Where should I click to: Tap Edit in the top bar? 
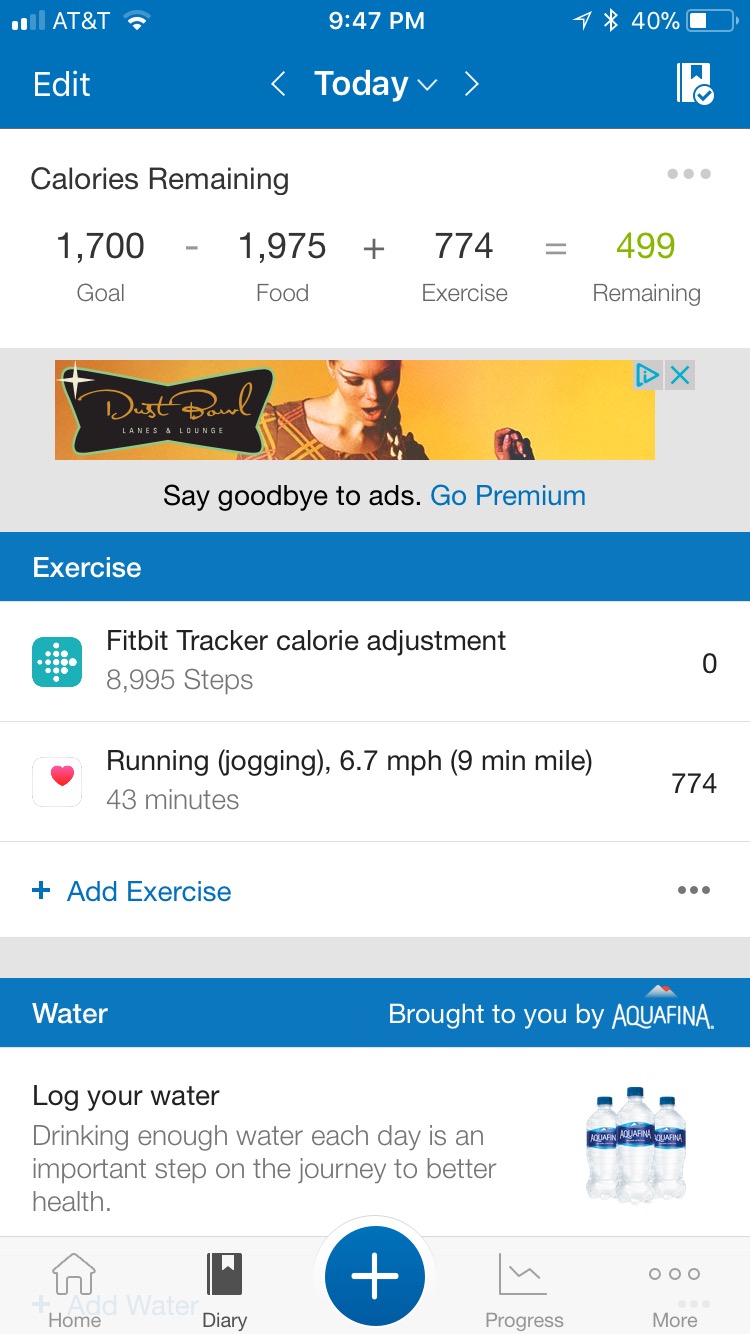62,84
